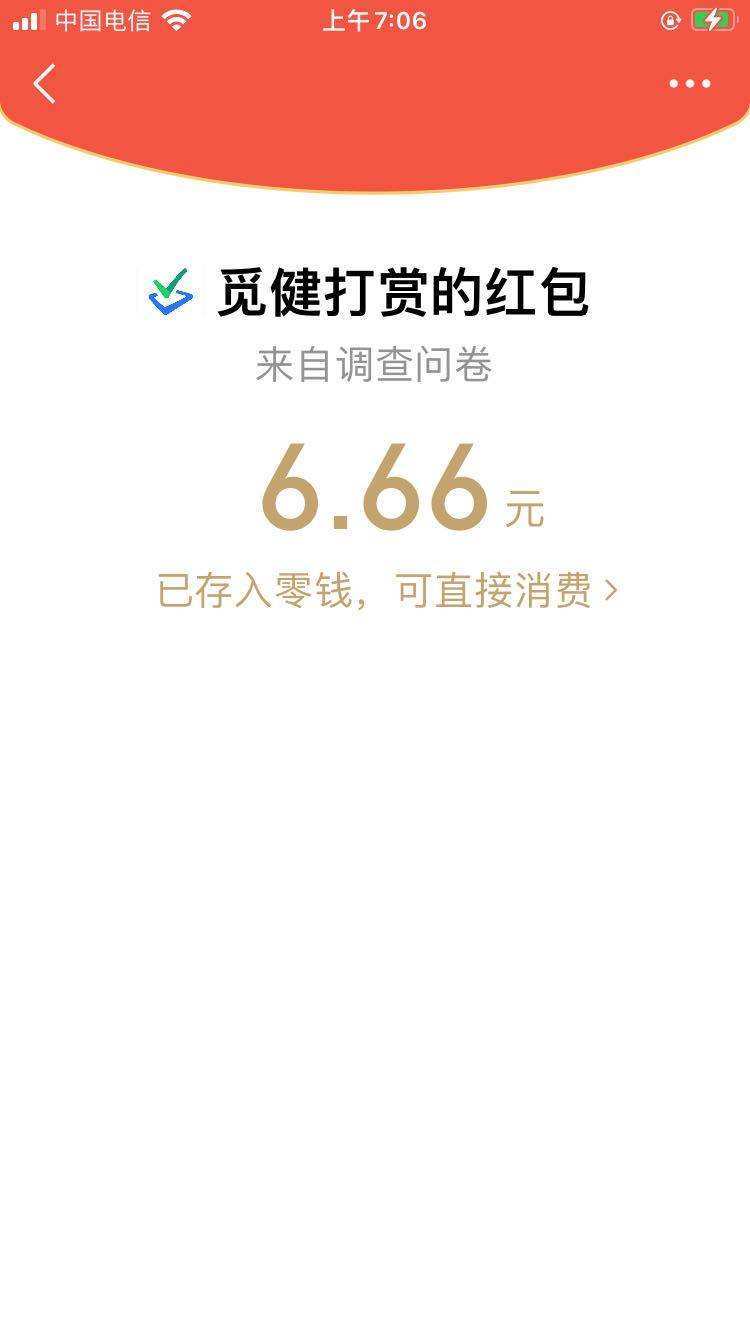Open the three-dot more options menu
The height and width of the screenshot is (1334, 750).
pos(690,84)
